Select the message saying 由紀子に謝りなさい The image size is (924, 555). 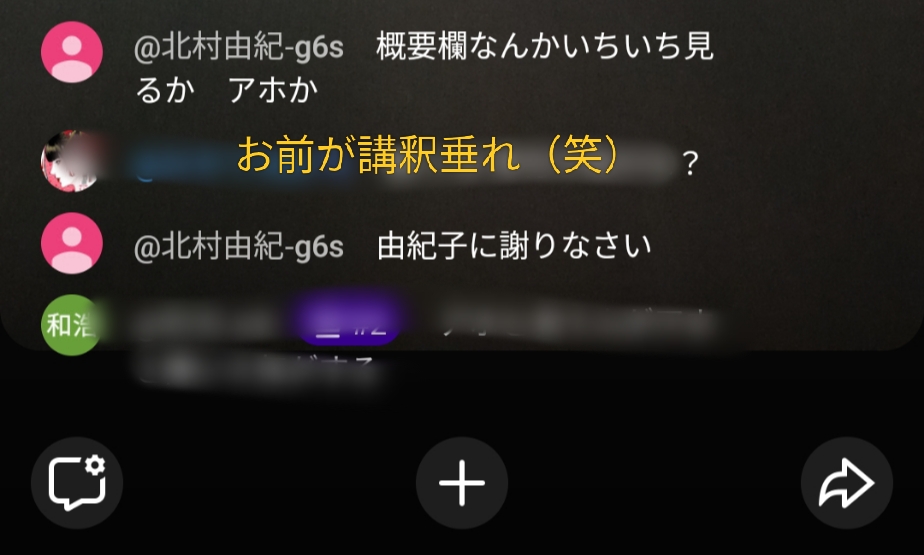[x=514, y=246]
